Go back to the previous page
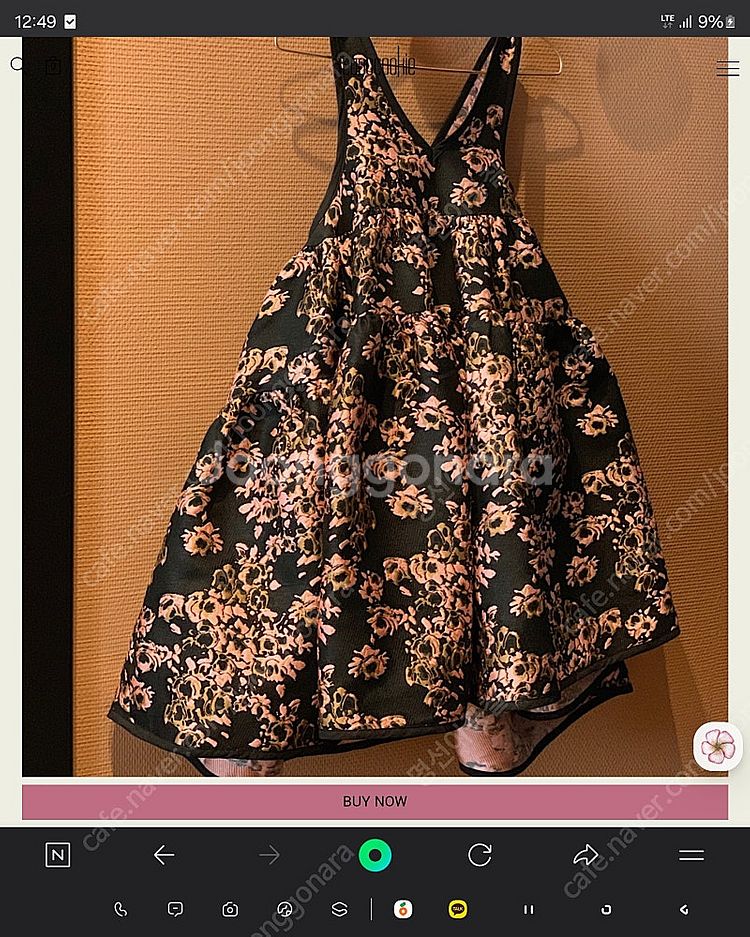Image resolution: width=750 pixels, height=937 pixels. [164, 855]
